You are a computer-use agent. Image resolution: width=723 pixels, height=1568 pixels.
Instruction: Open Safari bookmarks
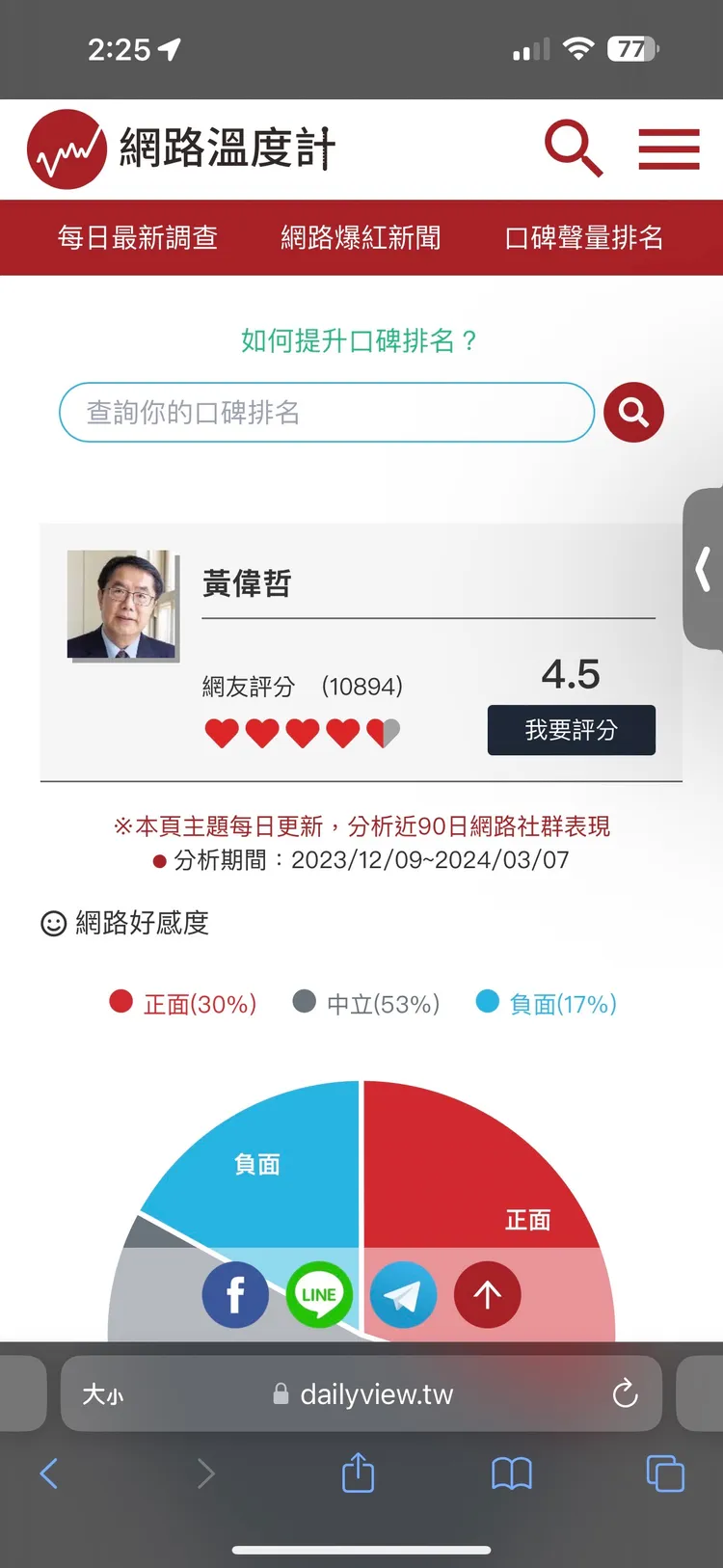tap(512, 1473)
